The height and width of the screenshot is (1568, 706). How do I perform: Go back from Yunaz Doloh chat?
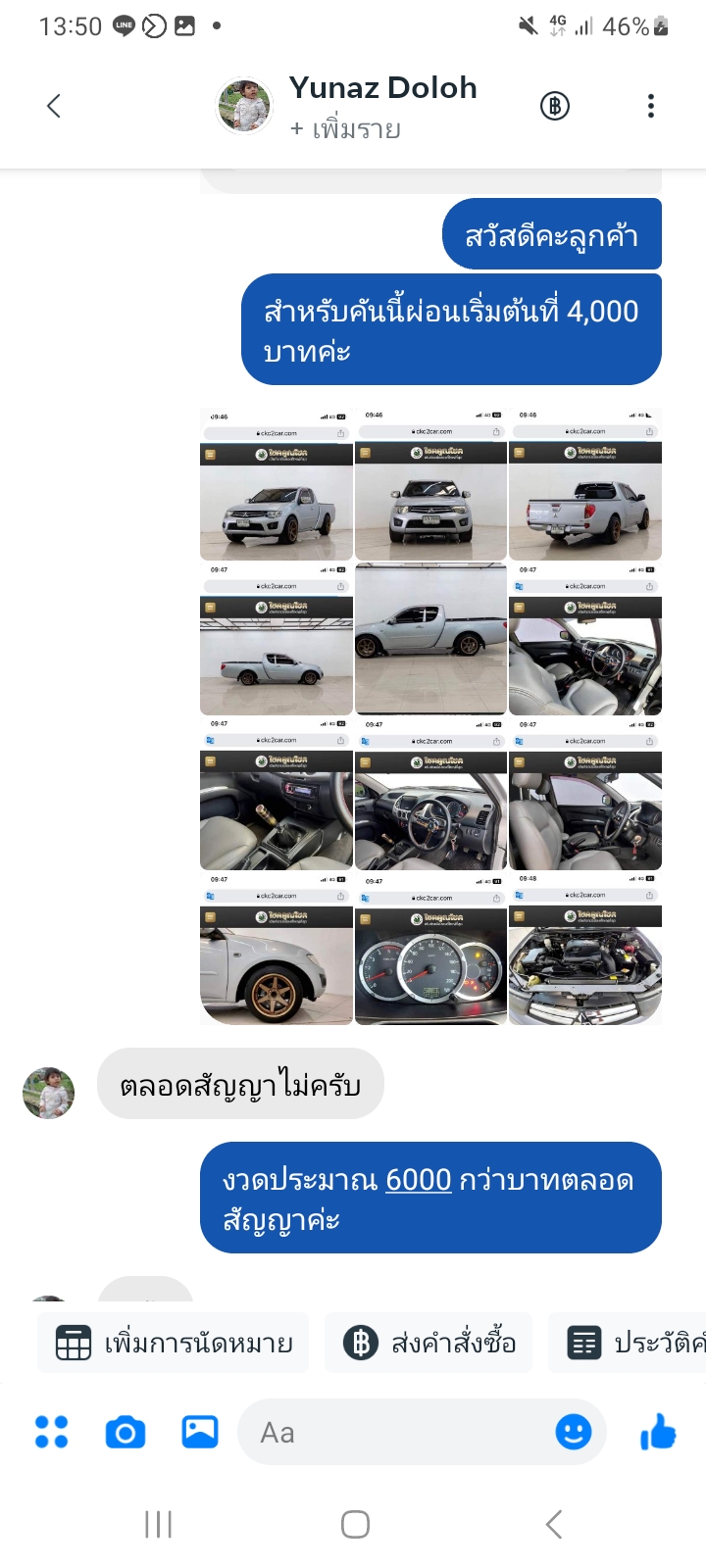[x=54, y=106]
